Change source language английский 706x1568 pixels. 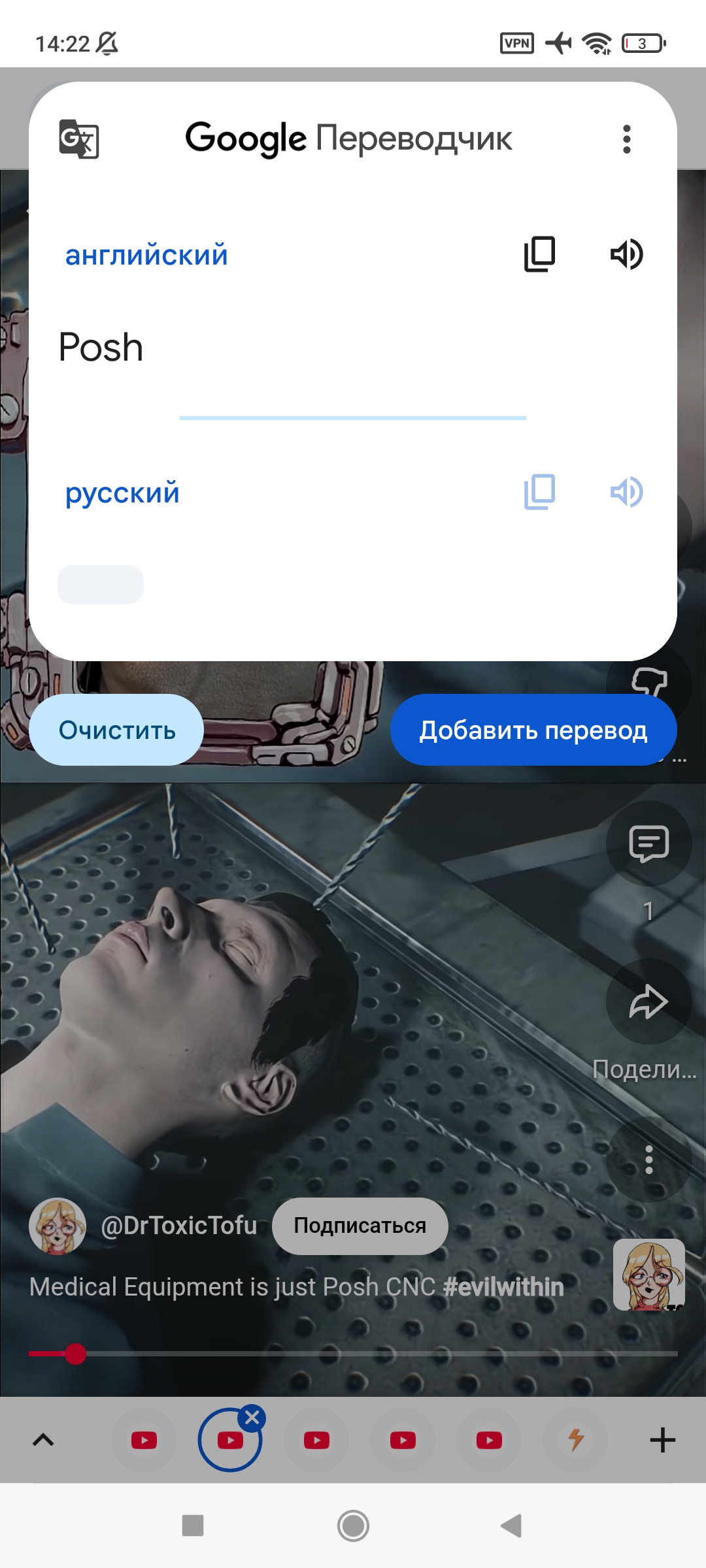(146, 255)
